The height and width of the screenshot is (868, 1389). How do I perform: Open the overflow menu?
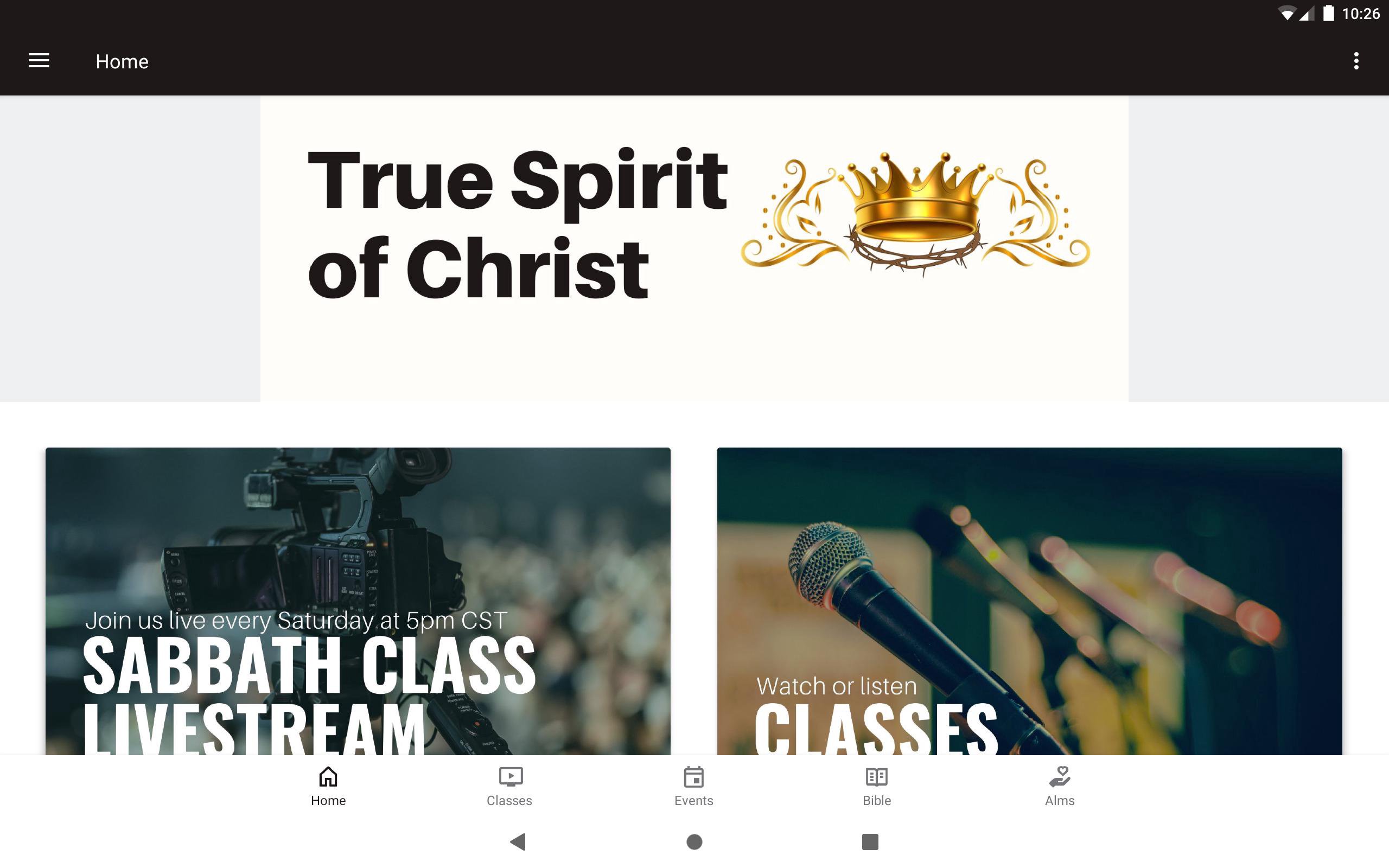coord(1356,61)
